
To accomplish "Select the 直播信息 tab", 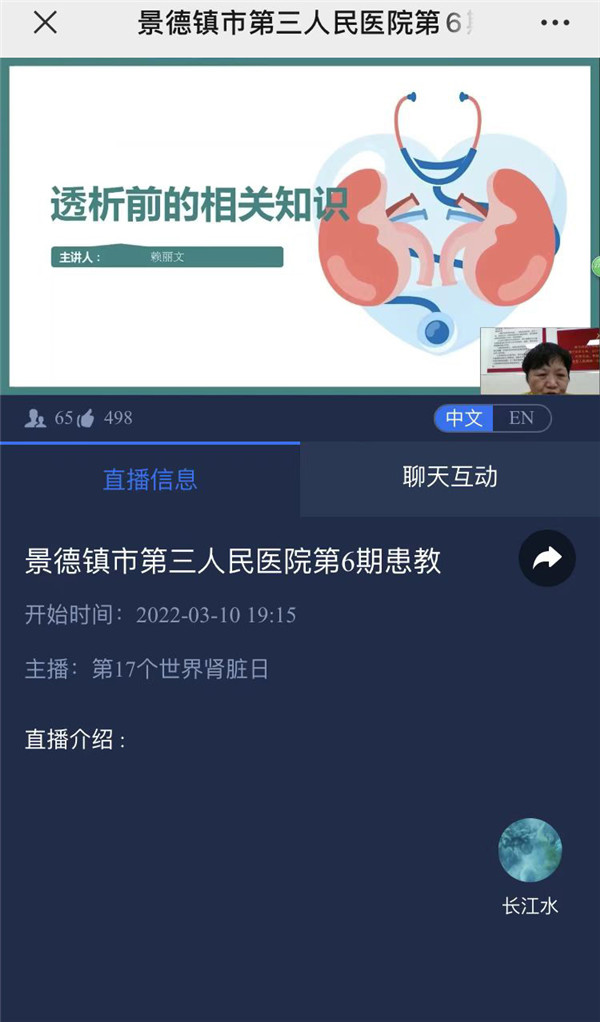I will pyautogui.click(x=150, y=479).
